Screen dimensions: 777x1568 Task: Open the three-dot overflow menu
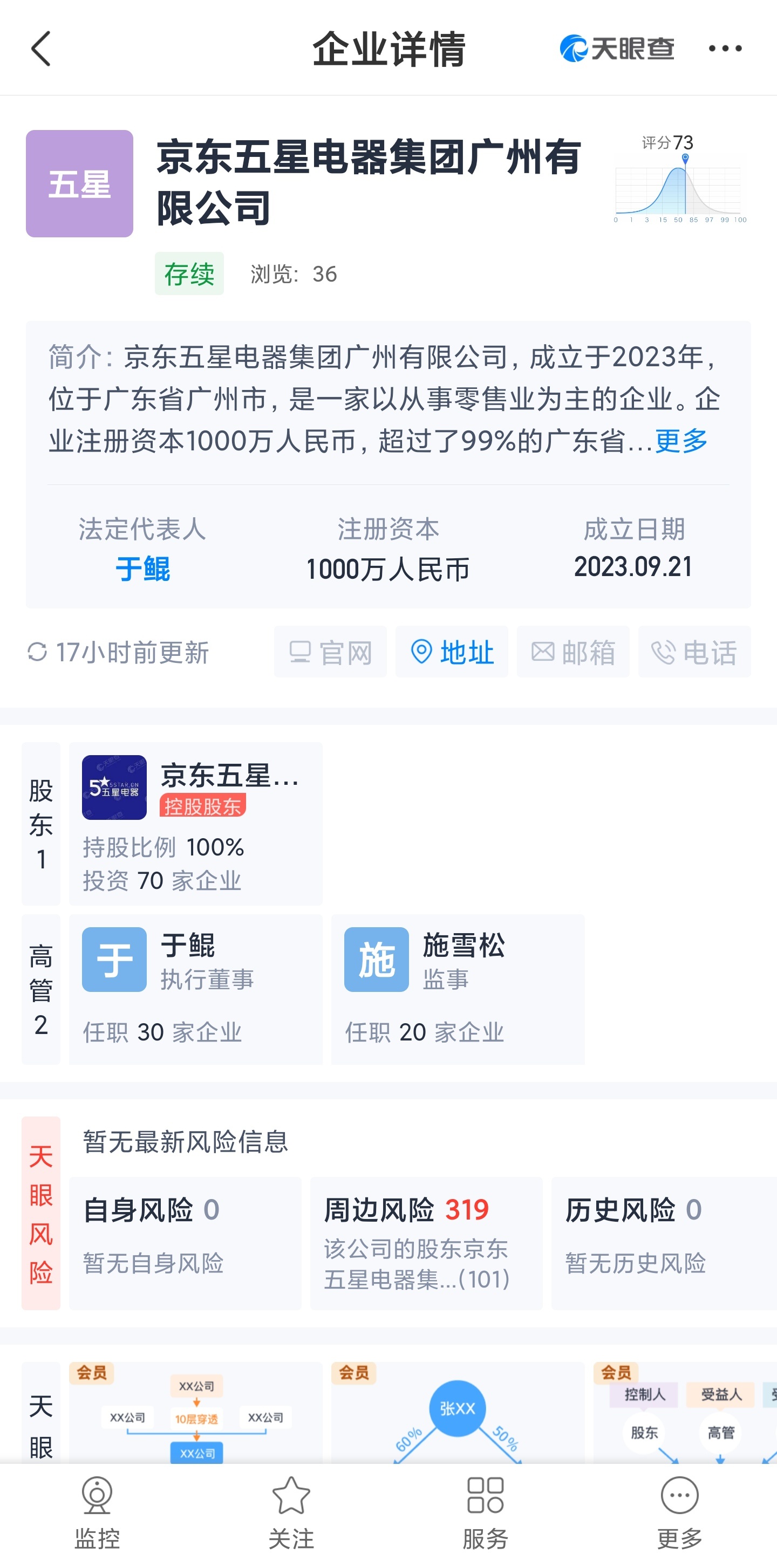coord(725,49)
